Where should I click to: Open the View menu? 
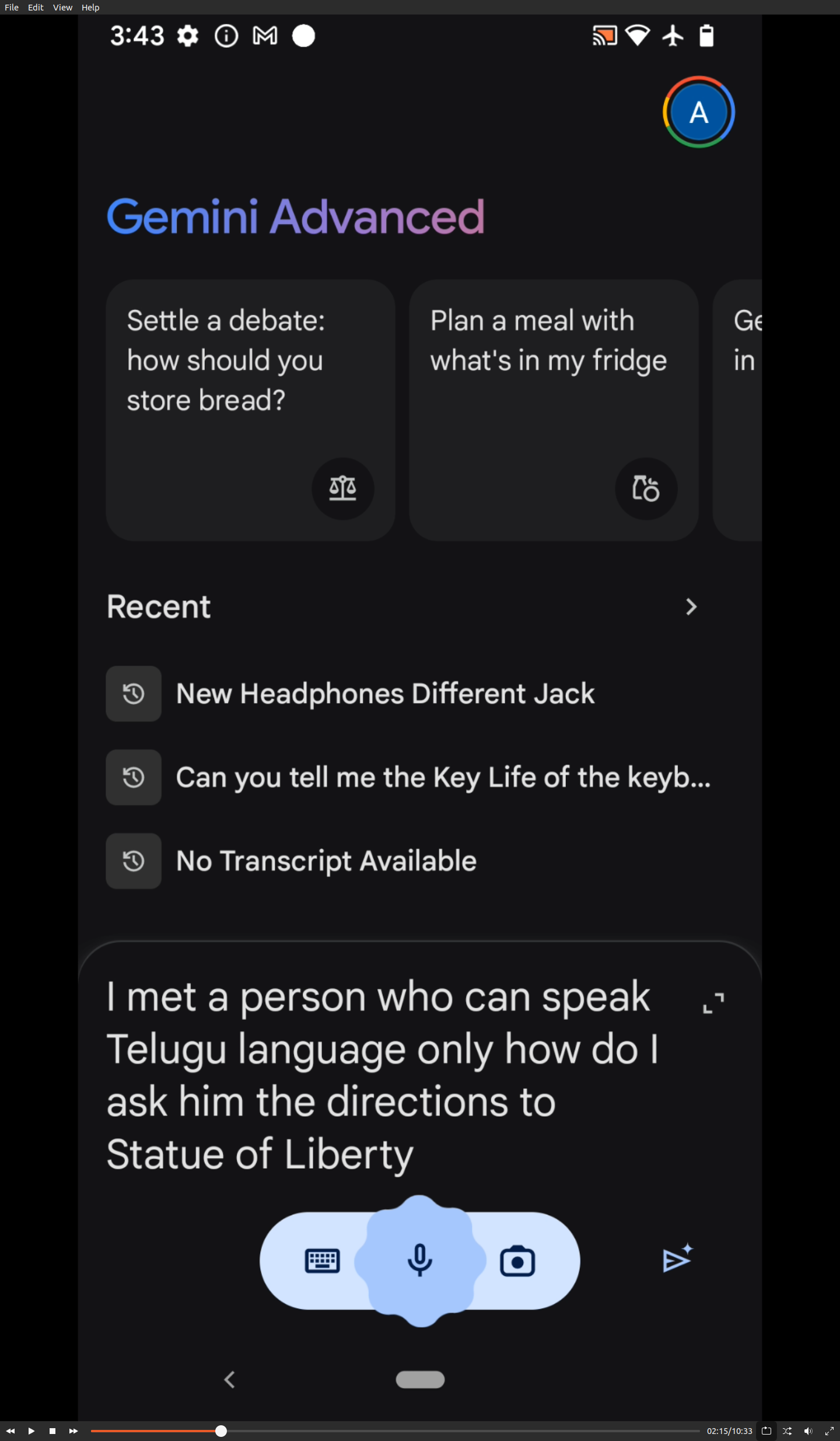(x=62, y=7)
